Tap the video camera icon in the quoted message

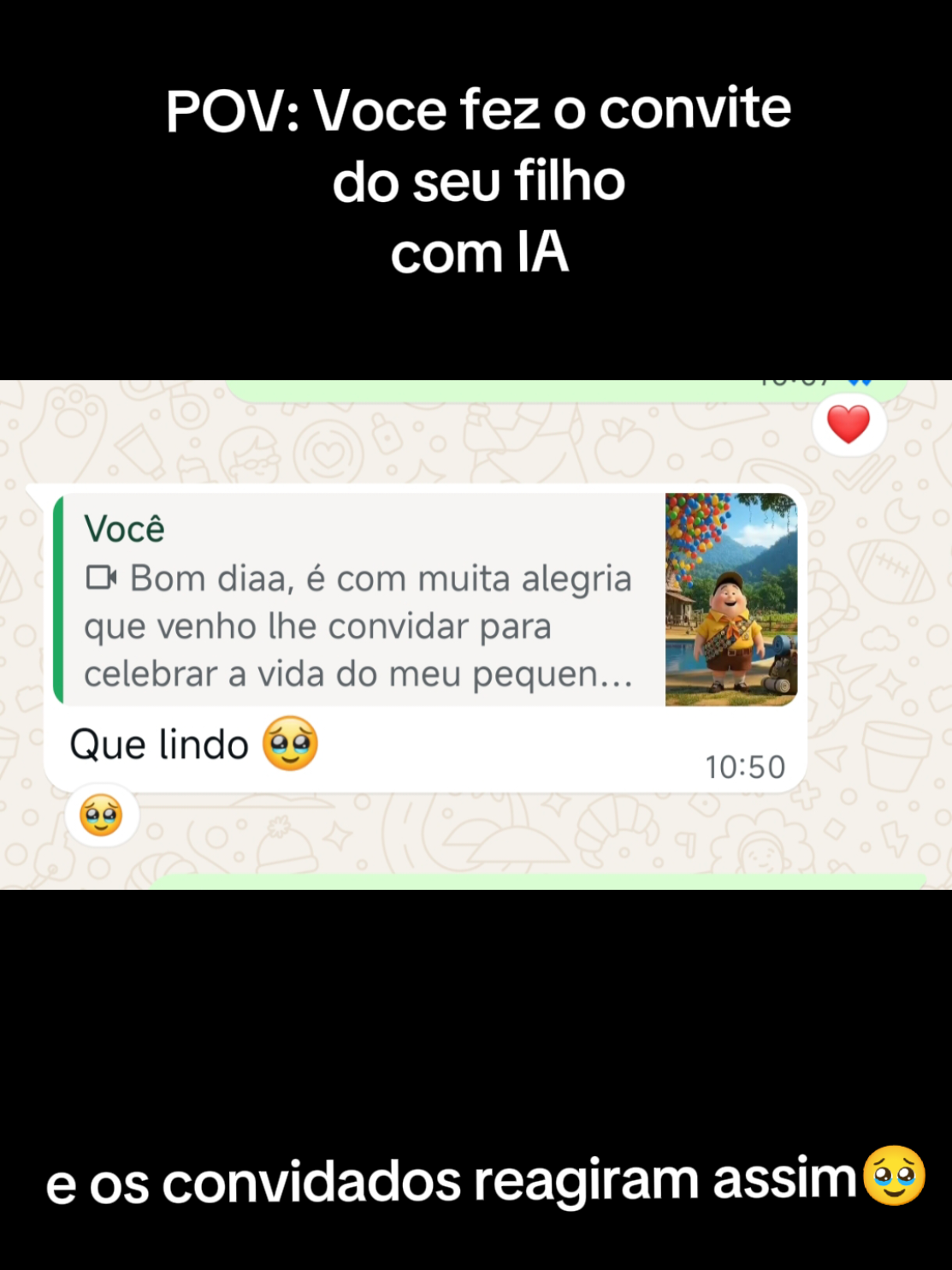(x=100, y=577)
